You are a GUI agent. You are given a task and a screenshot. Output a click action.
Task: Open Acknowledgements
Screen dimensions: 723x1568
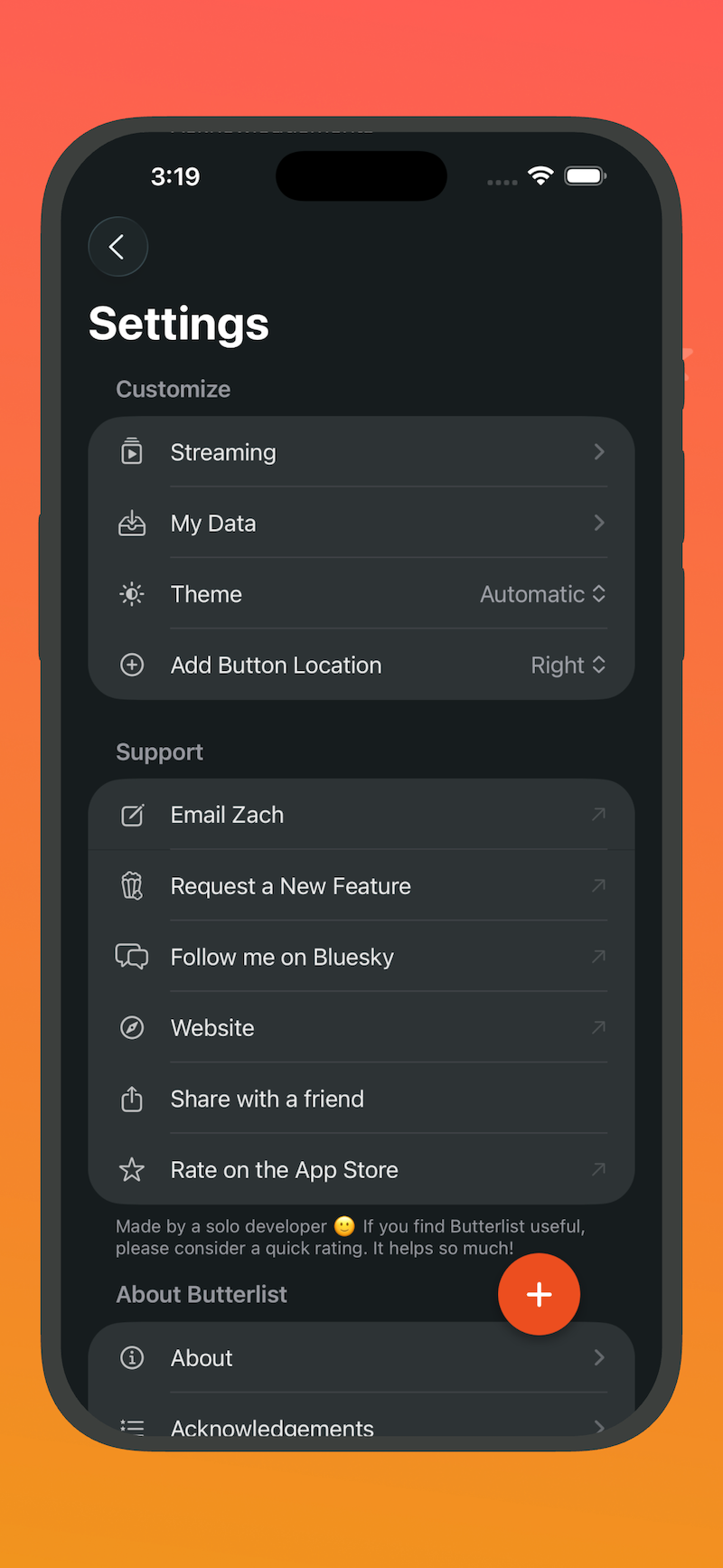click(x=361, y=1427)
